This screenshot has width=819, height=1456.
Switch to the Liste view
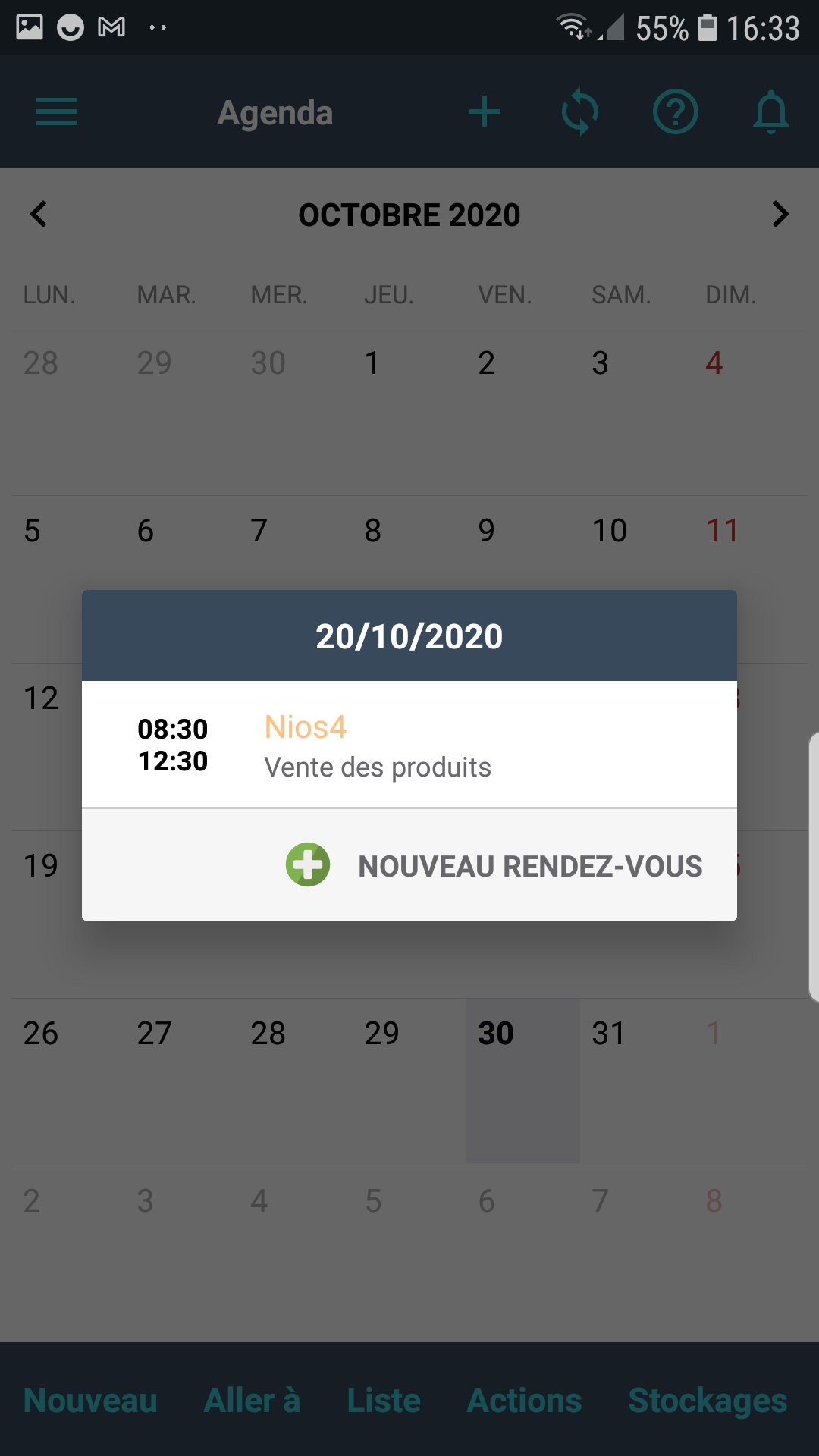tap(384, 1400)
